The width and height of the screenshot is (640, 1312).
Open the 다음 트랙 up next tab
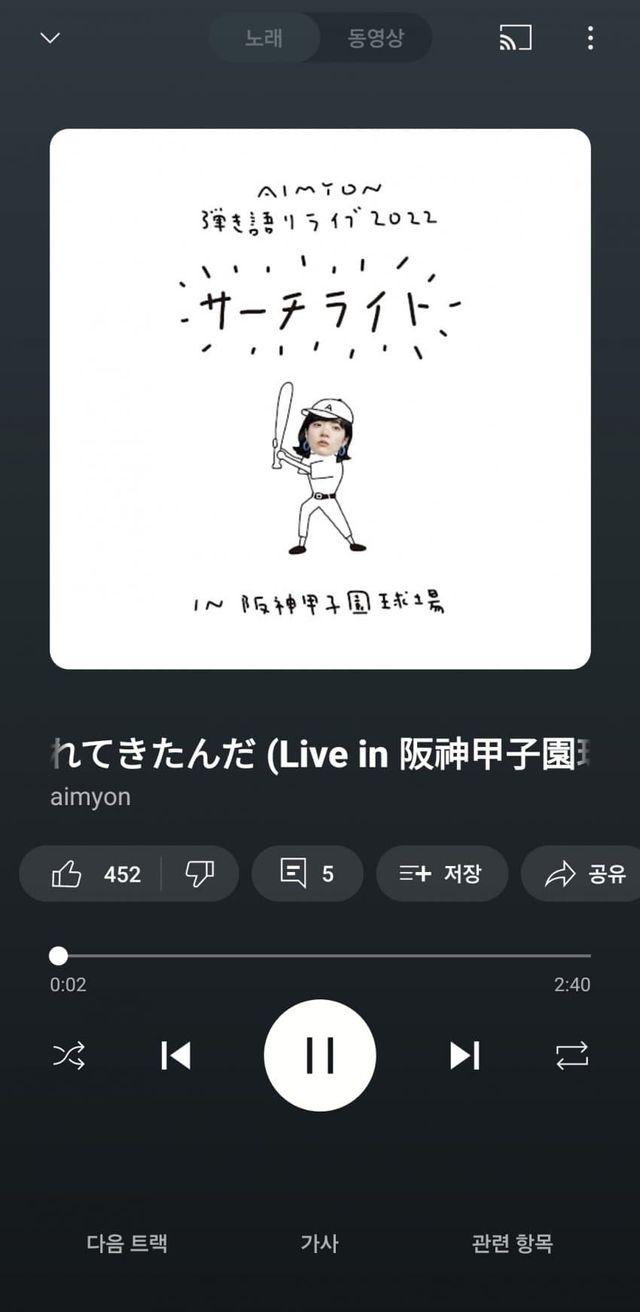(127, 1243)
